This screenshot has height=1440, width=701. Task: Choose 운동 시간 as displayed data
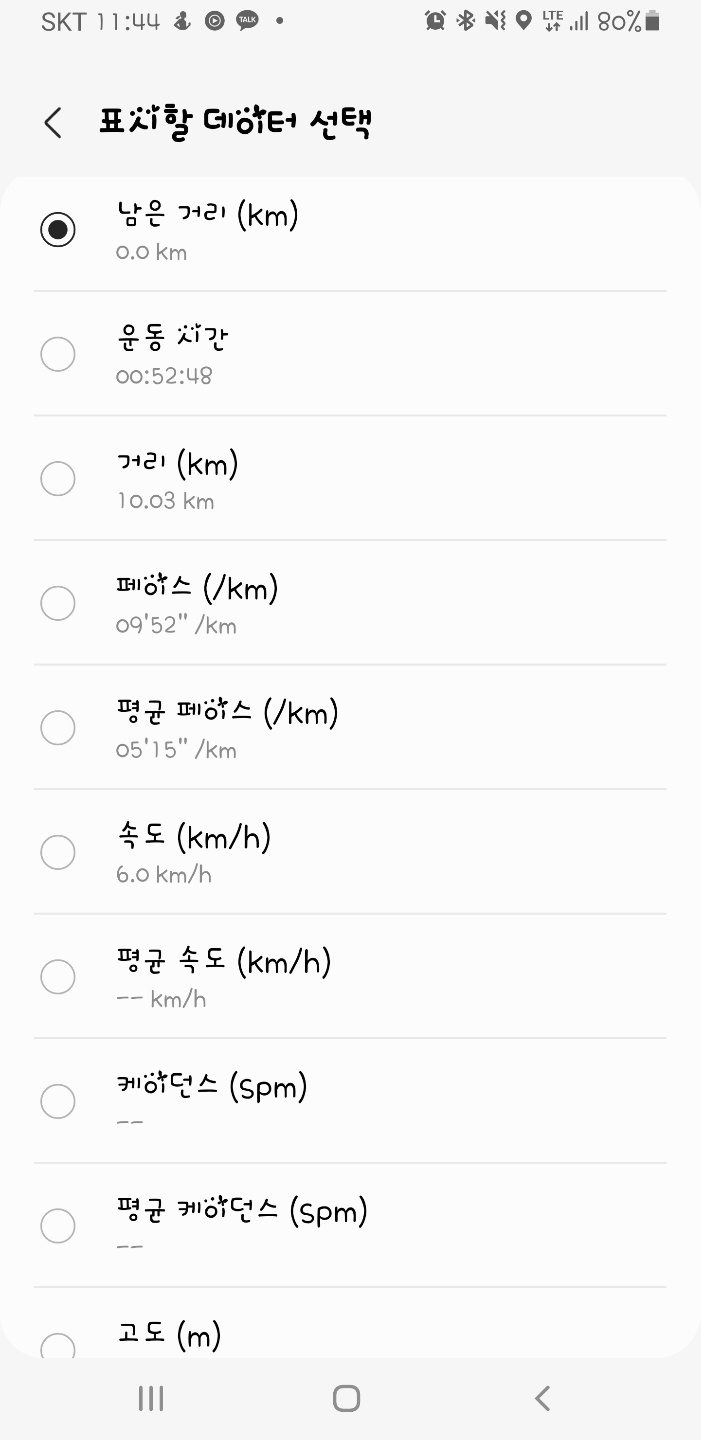pyautogui.click(x=58, y=354)
